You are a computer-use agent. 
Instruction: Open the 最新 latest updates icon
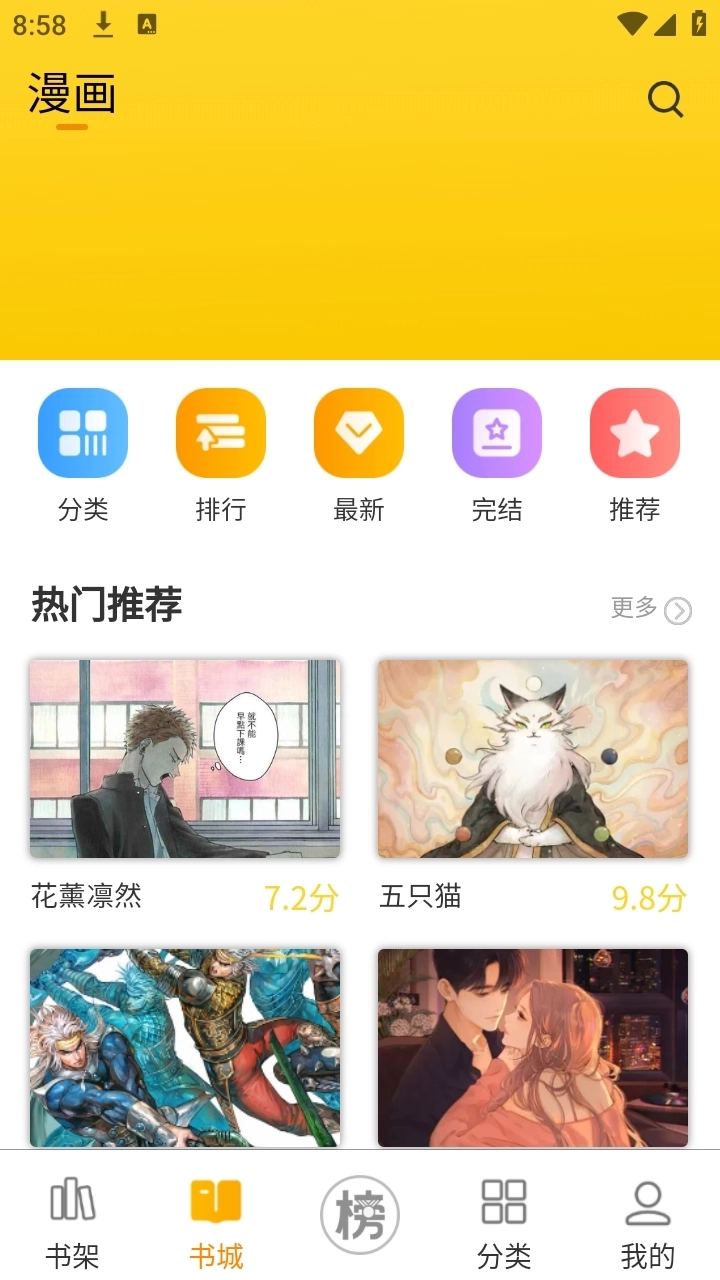tap(359, 432)
